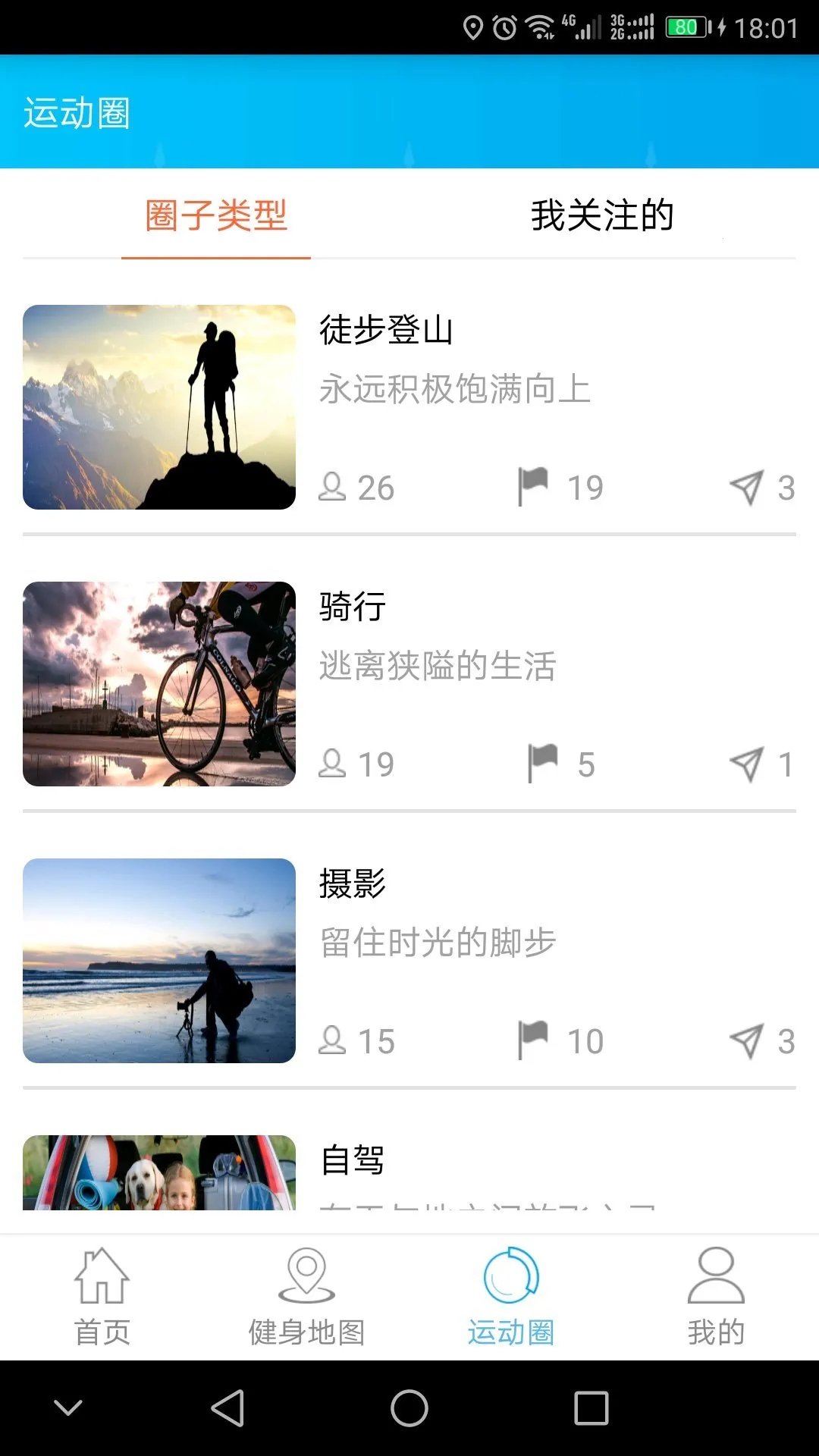Switch to the 圈子类型 tab
819x1456 pixels.
pos(216,215)
